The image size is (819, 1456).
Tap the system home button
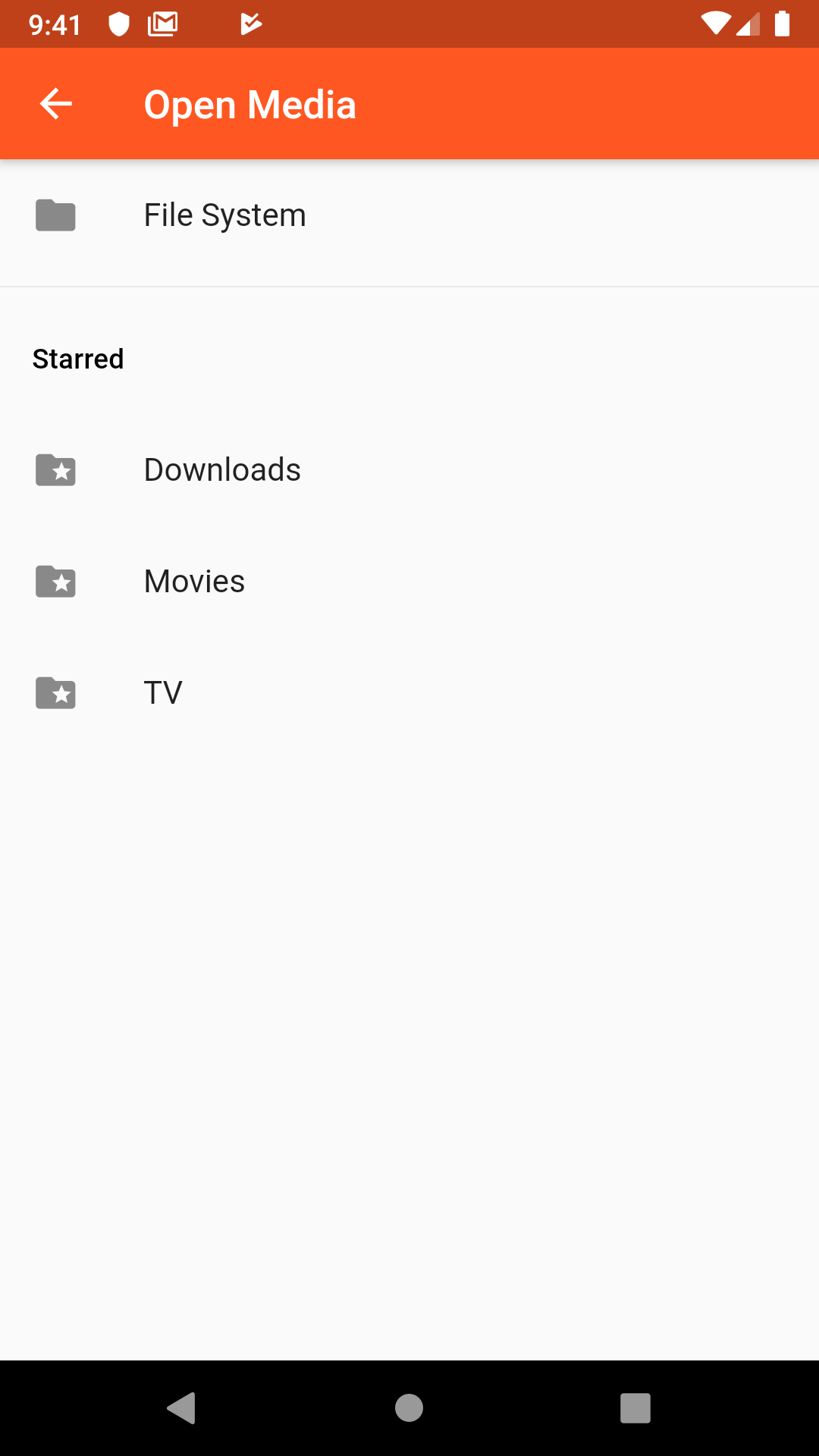409,1408
